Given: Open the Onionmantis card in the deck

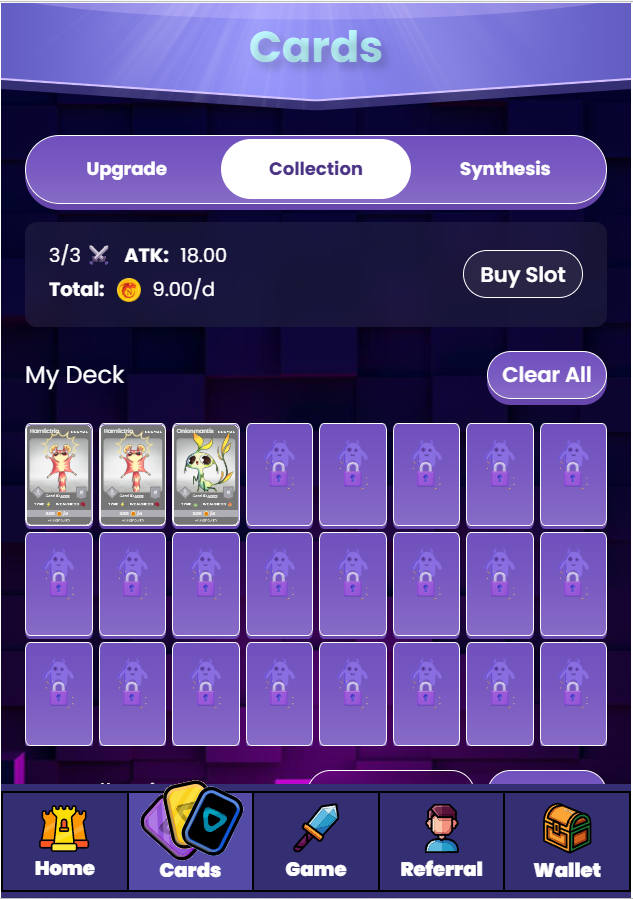Looking at the screenshot, I should pos(206,475).
